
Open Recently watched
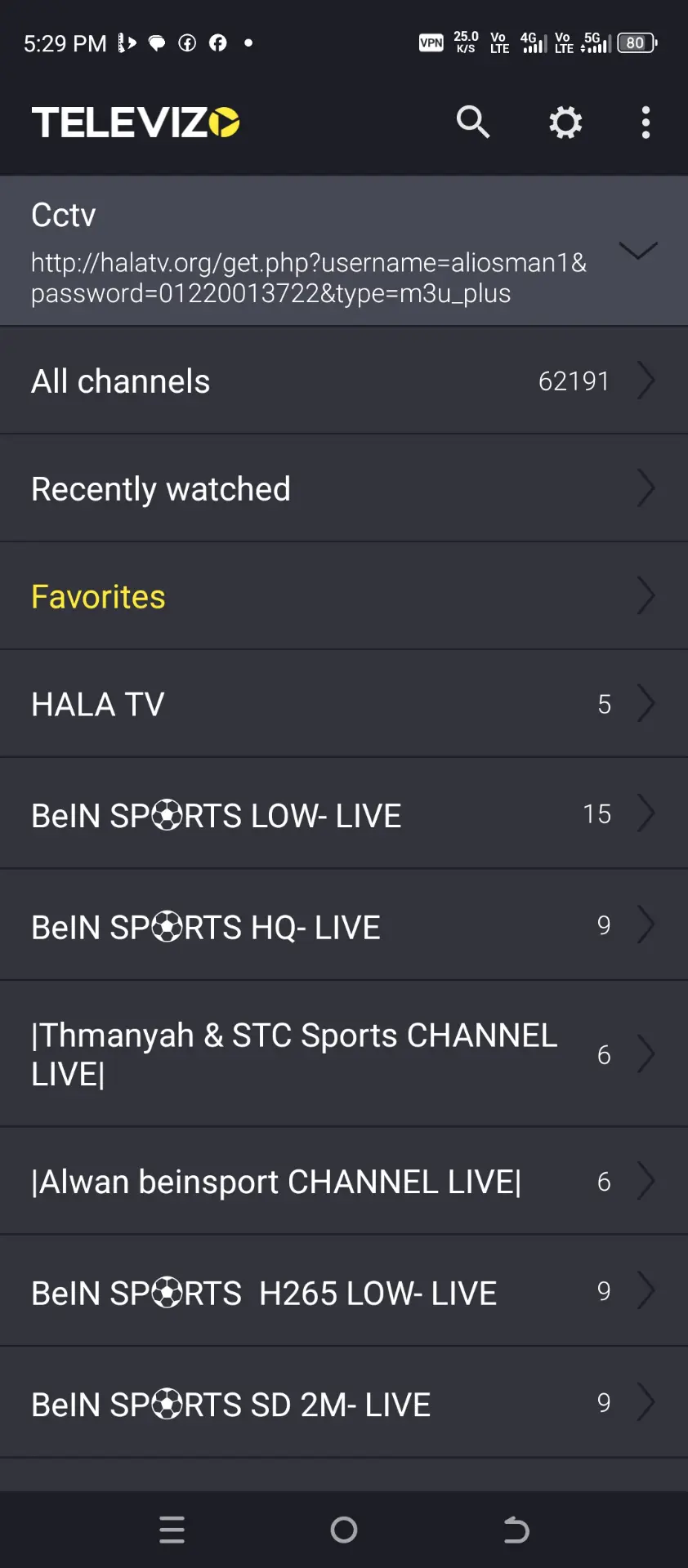pyautogui.click(x=344, y=488)
